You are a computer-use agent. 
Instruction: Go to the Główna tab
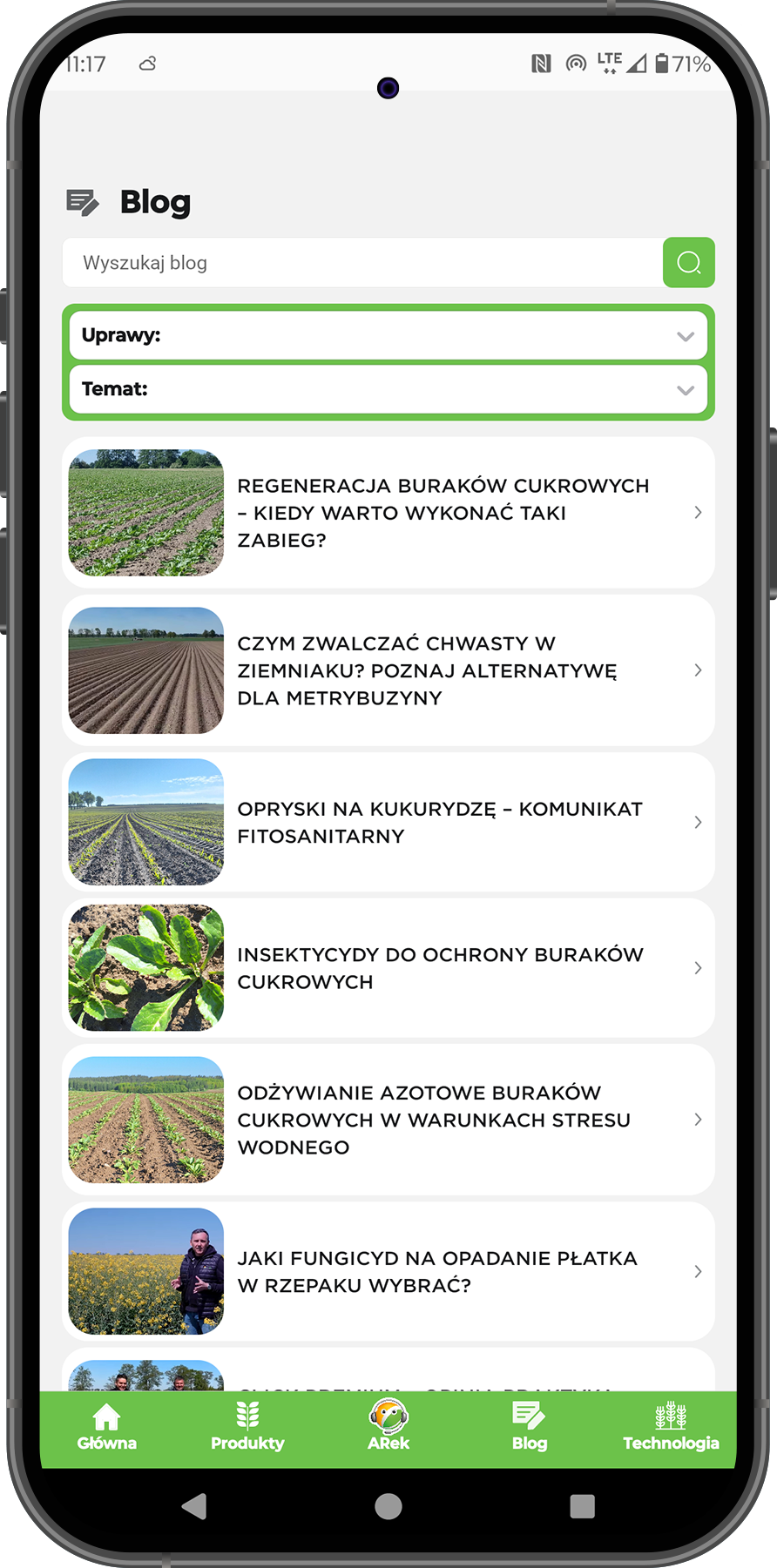coord(107,1428)
